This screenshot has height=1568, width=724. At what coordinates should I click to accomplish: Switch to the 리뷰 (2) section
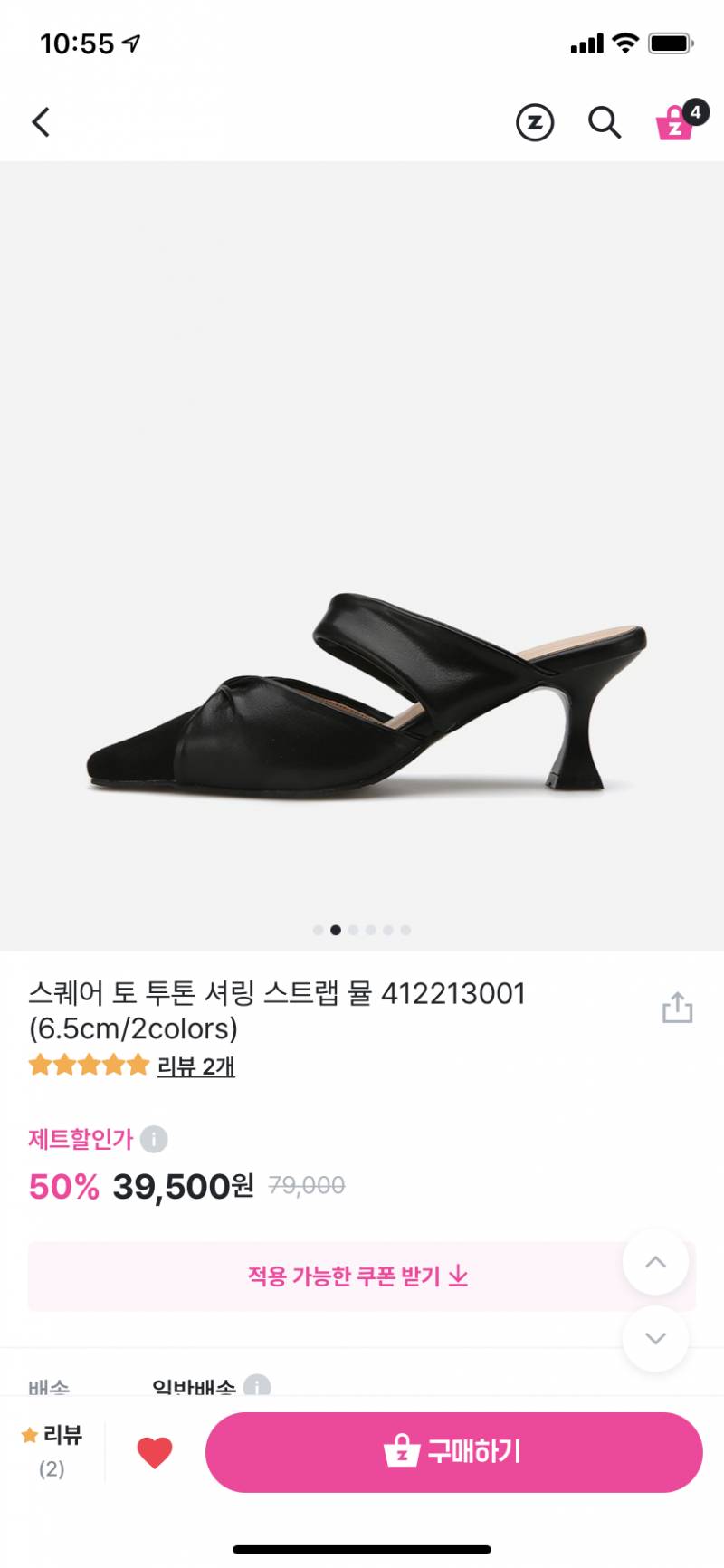(52, 1448)
